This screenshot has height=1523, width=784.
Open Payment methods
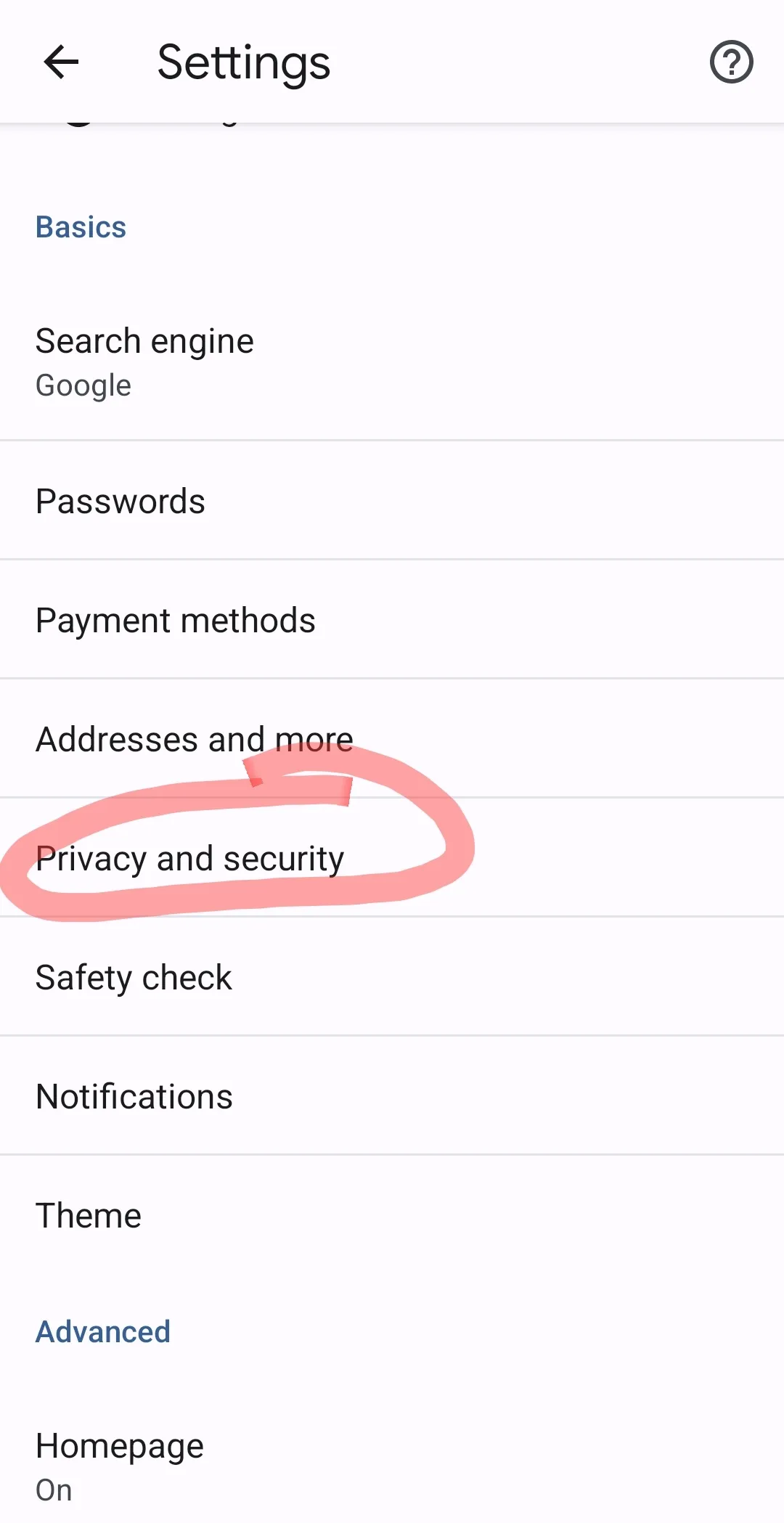click(x=392, y=619)
